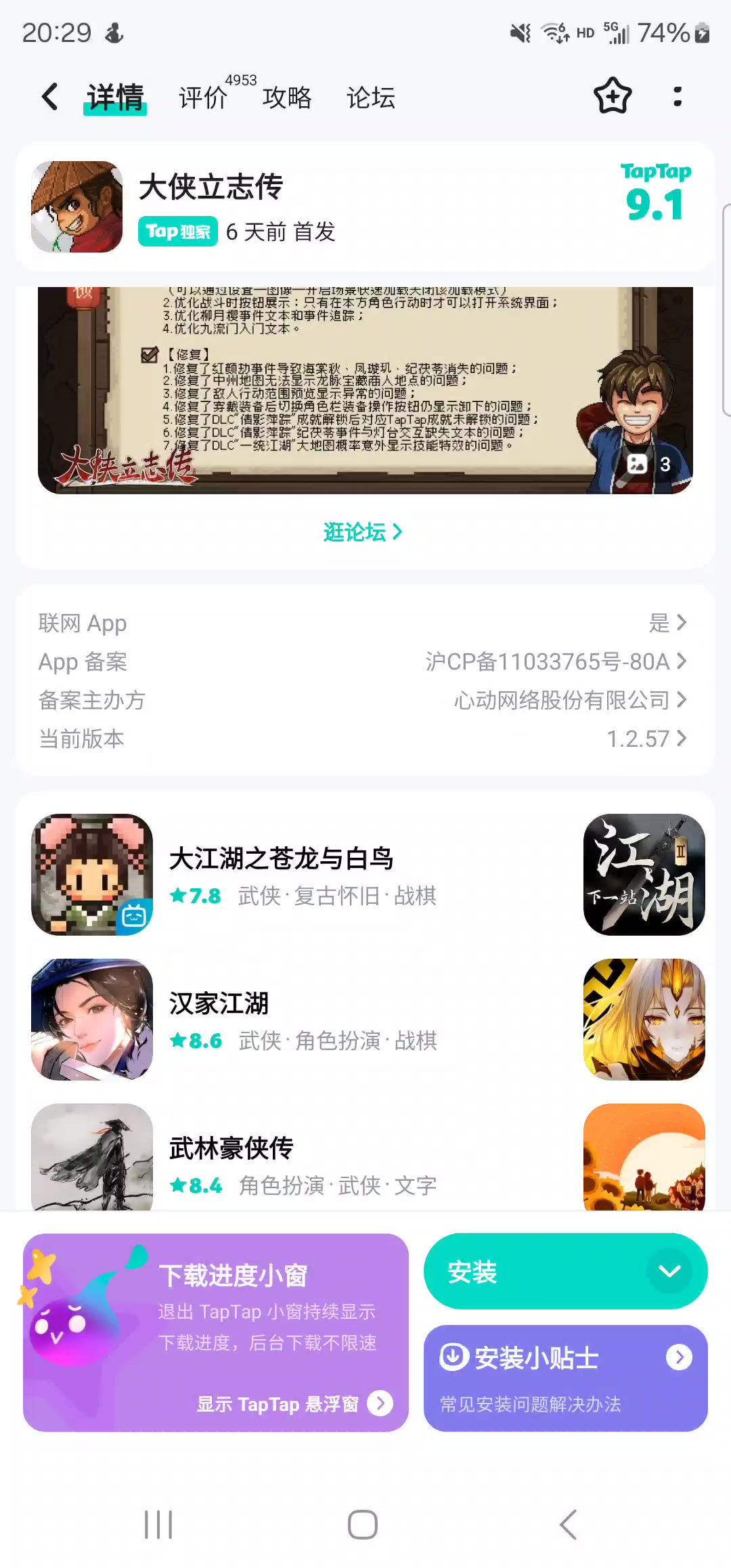Add the game to favorites via the star icon

[612, 96]
